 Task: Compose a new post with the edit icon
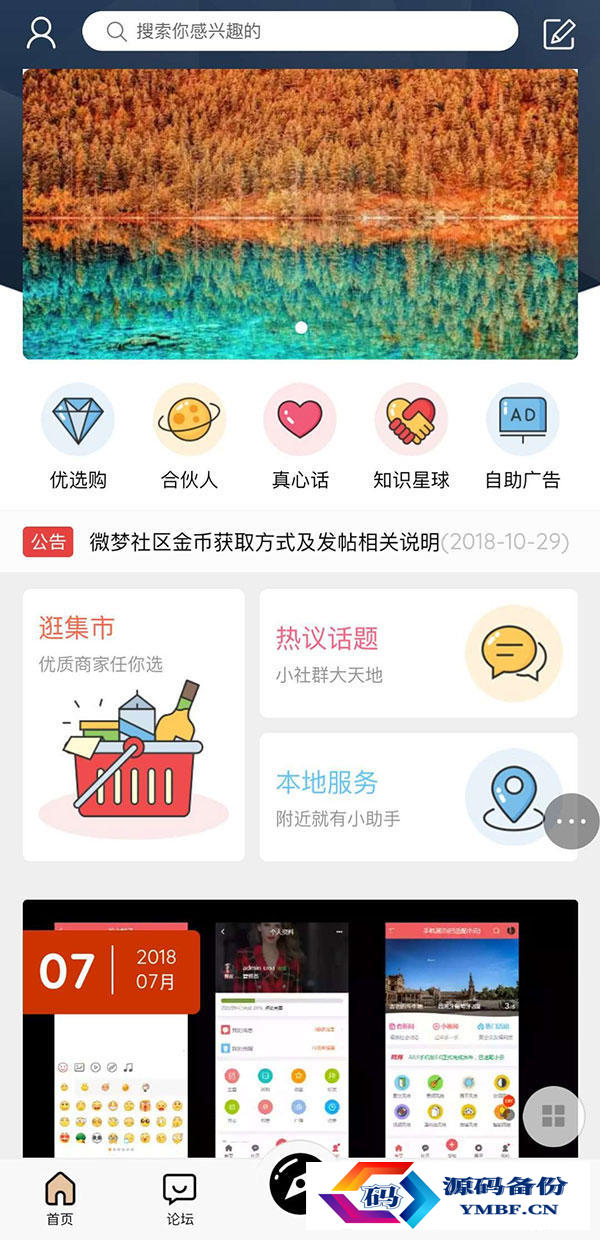(559, 33)
